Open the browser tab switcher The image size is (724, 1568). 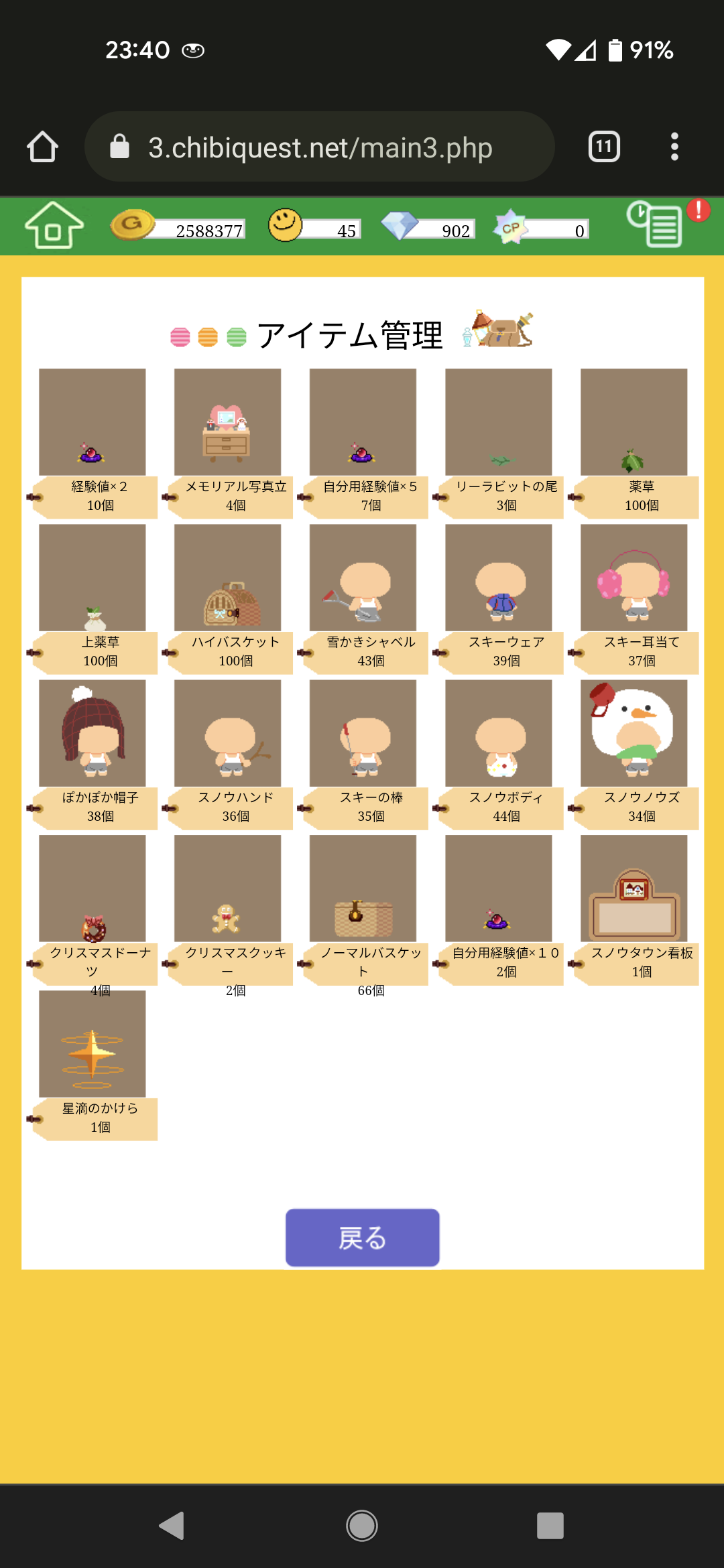click(x=604, y=147)
